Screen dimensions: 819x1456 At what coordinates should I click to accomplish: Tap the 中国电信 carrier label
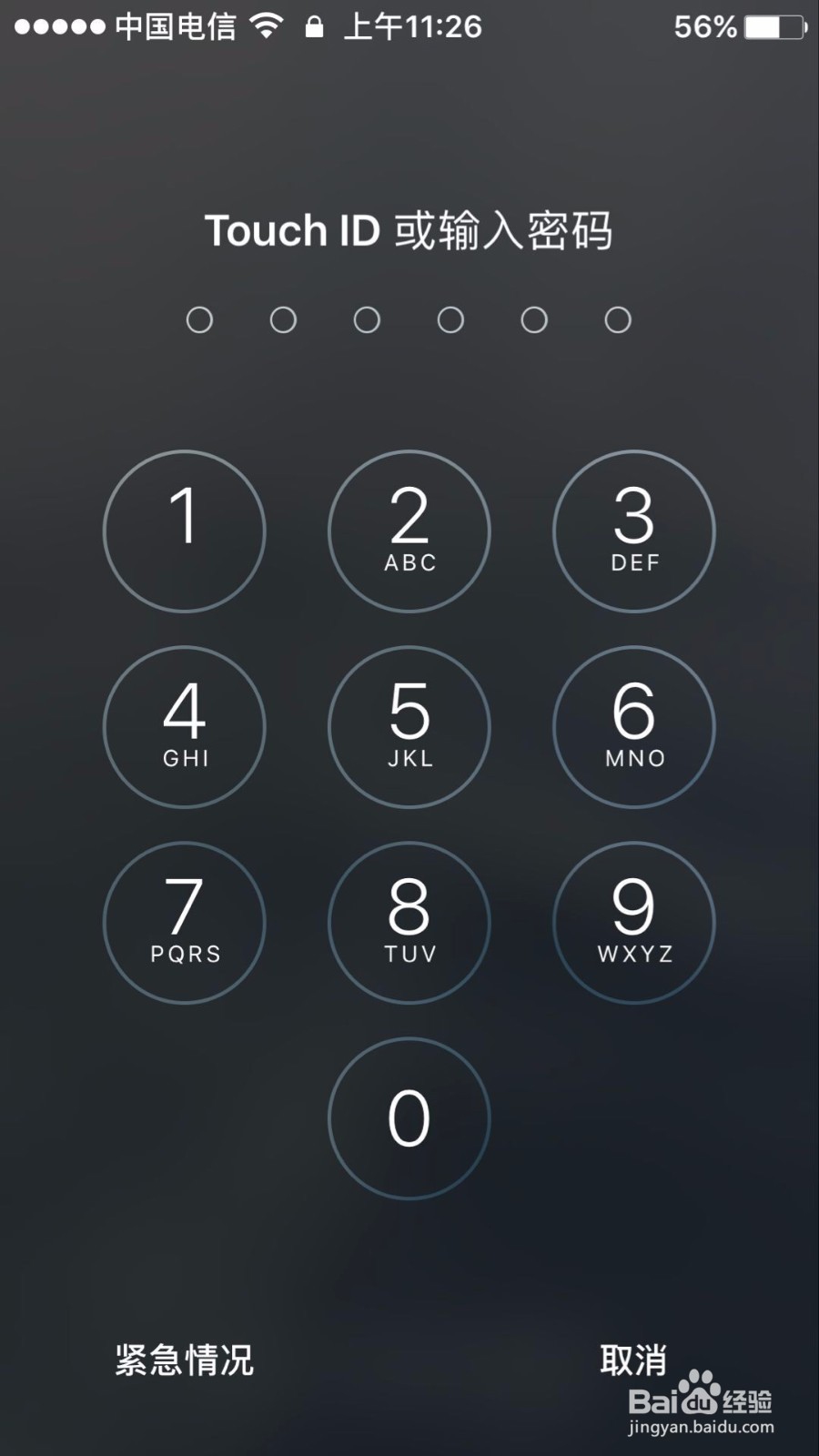(x=177, y=27)
